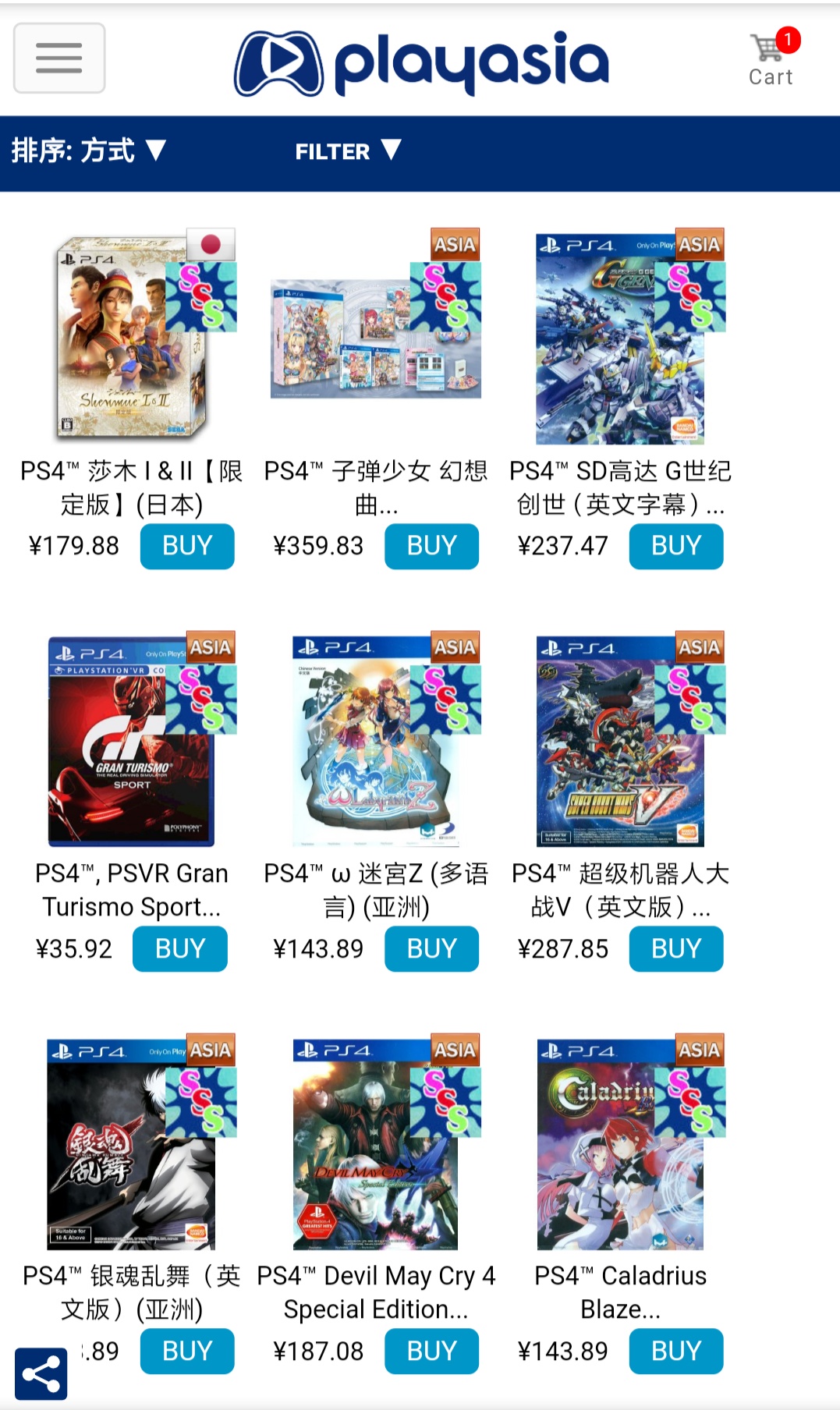Buy ω 迷宫Z for ¥143.89
Image resolution: width=840 pixels, height=1410 pixels.
[431, 948]
